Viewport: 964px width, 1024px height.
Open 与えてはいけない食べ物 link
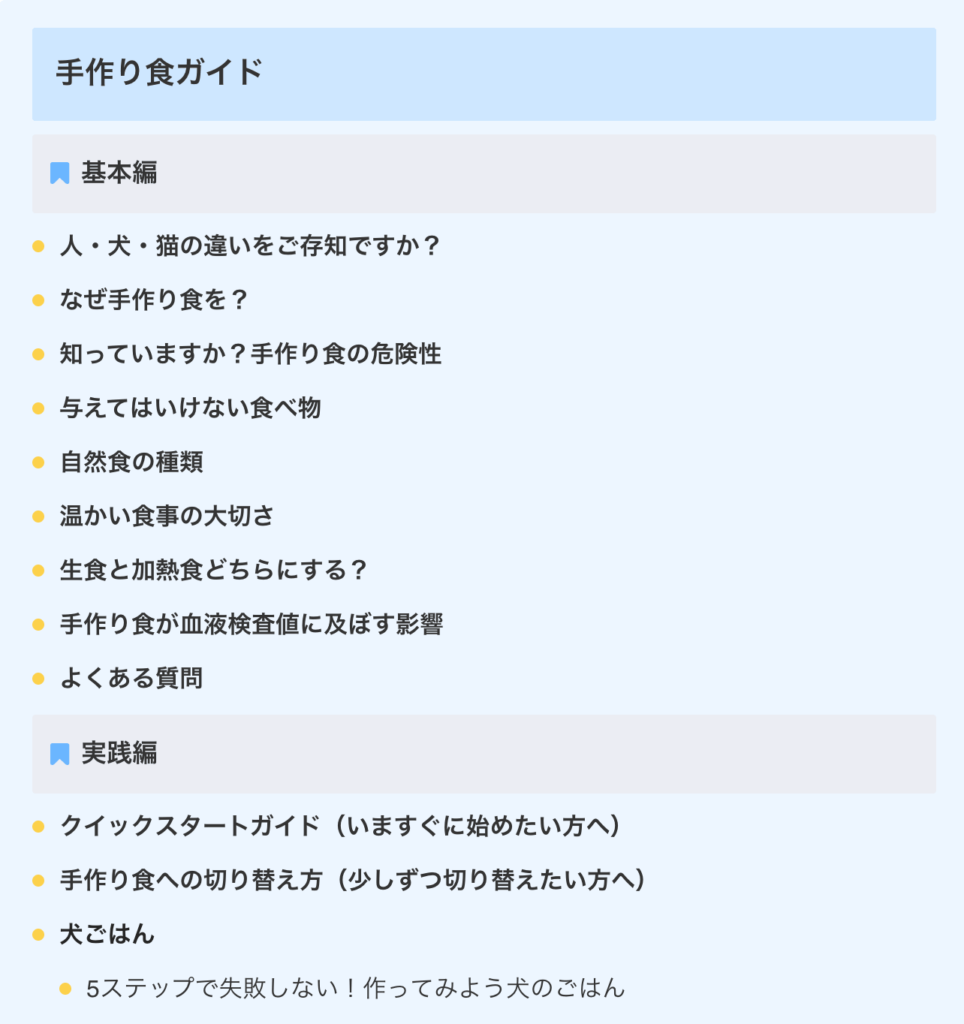click(x=190, y=408)
